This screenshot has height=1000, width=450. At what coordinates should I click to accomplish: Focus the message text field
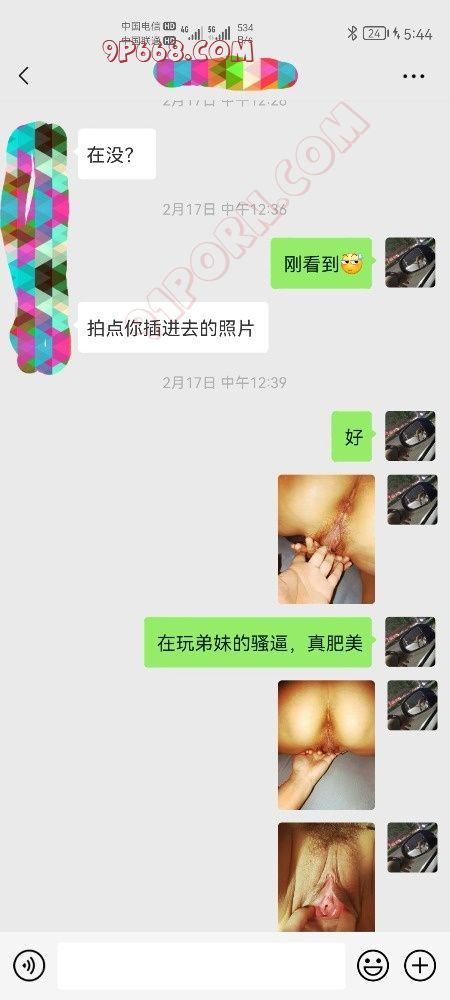pos(201,966)
